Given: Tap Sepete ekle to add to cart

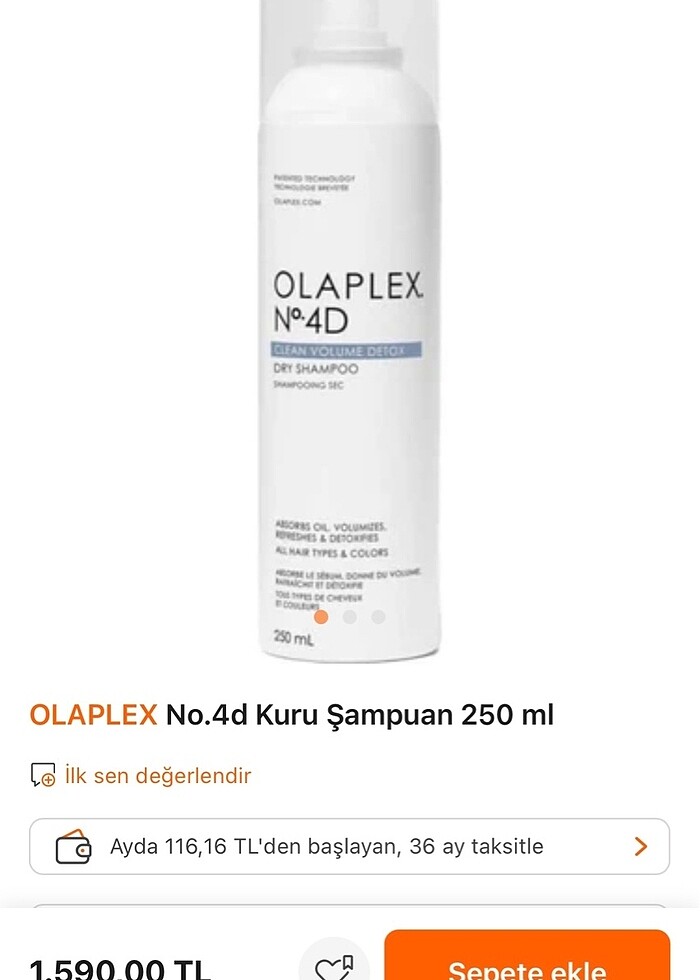Looking at the screenshot, I should point(527,961).
